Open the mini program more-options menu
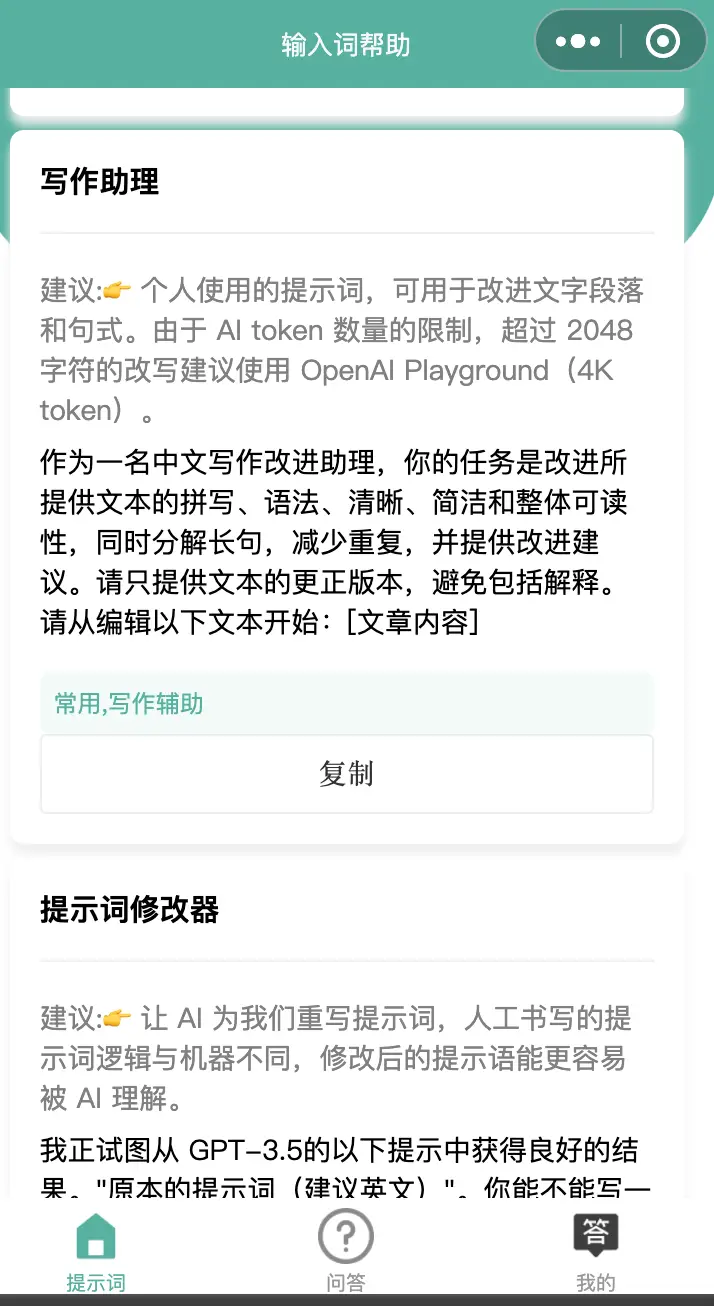 pos(578,42)
